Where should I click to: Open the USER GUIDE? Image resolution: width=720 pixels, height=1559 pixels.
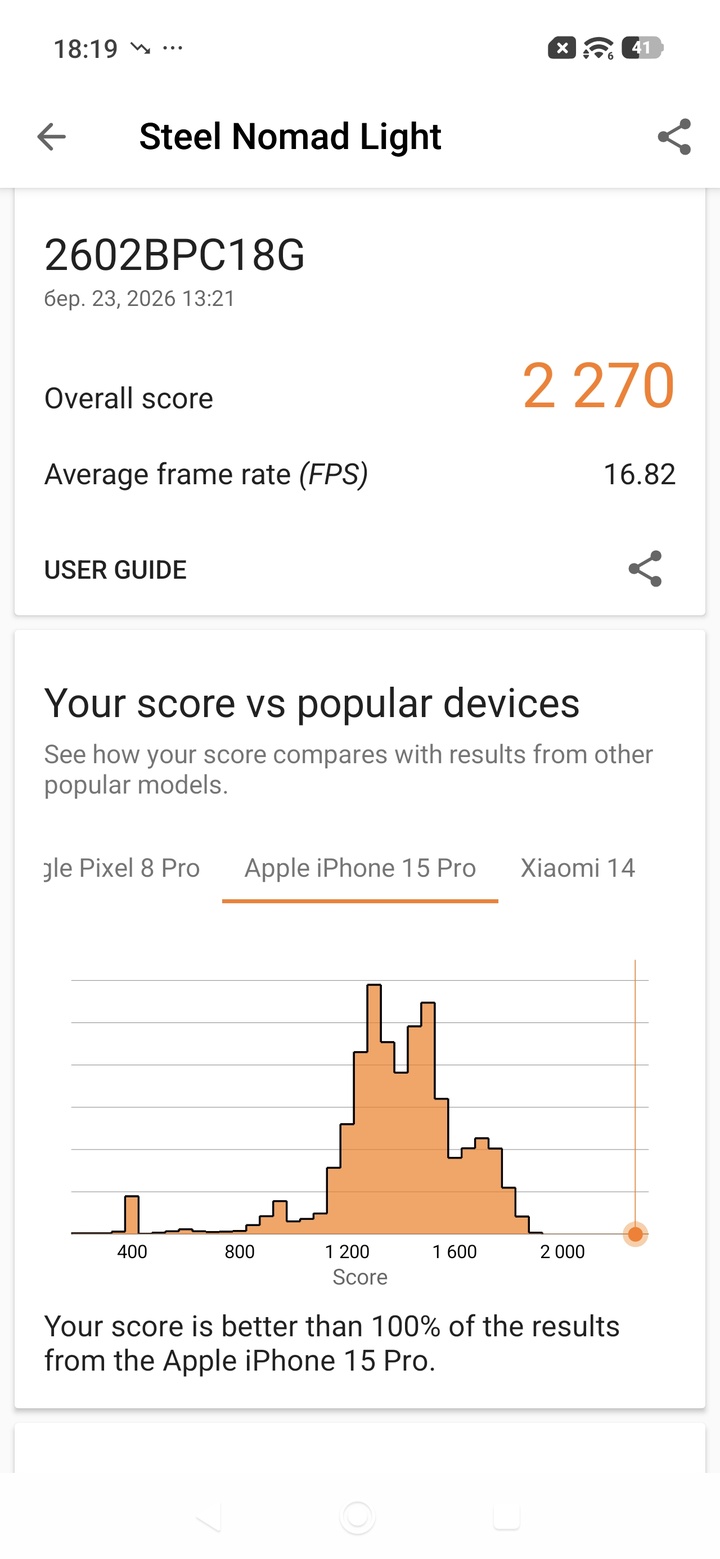point(115,570)
